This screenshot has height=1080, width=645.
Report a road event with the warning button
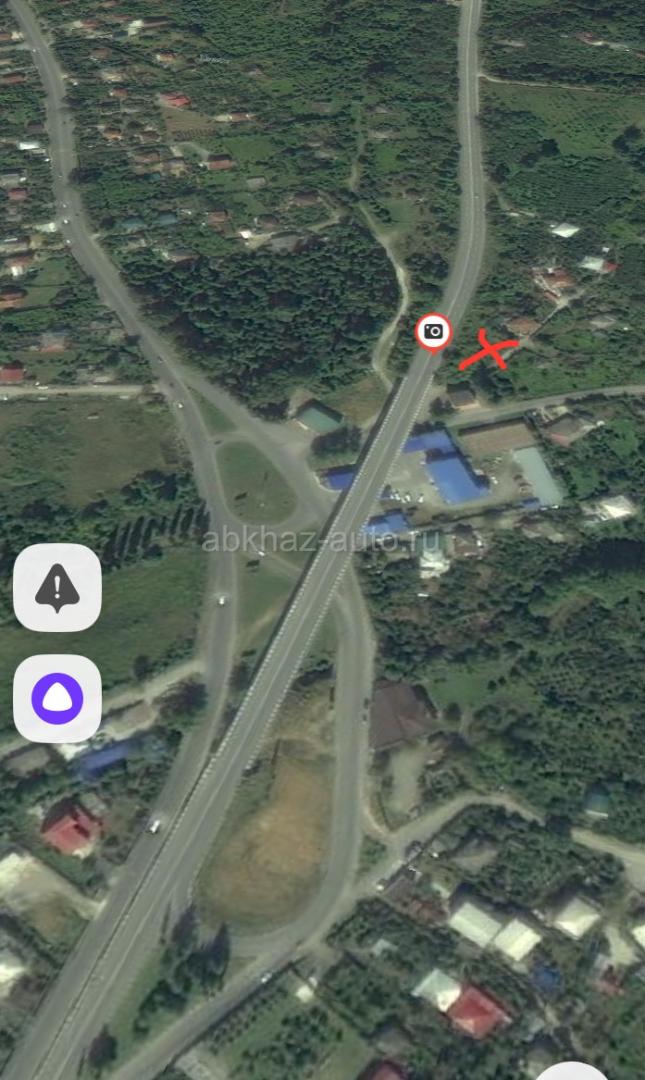click(57, 587)
